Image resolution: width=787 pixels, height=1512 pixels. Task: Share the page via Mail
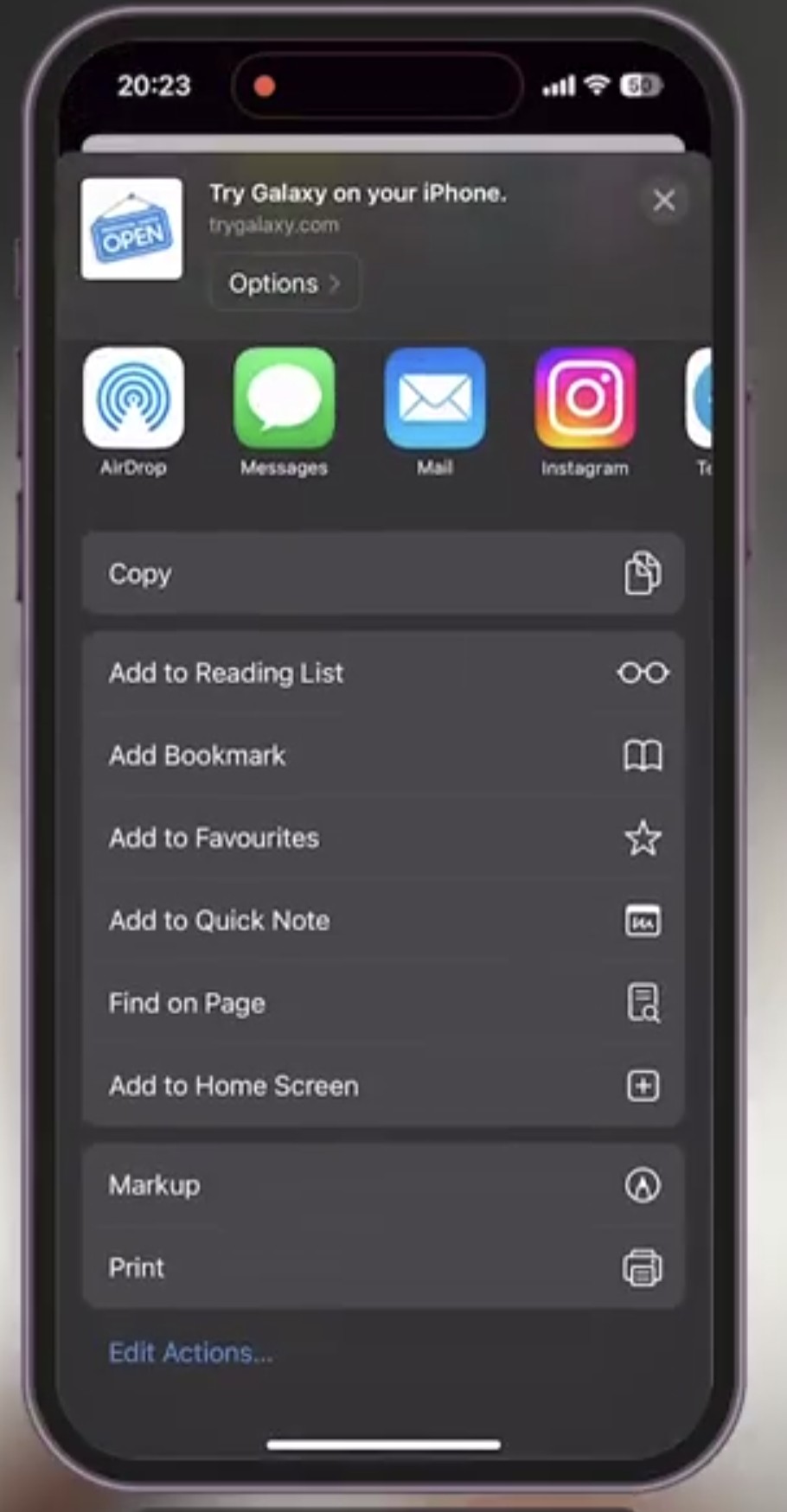pos(434,399)
